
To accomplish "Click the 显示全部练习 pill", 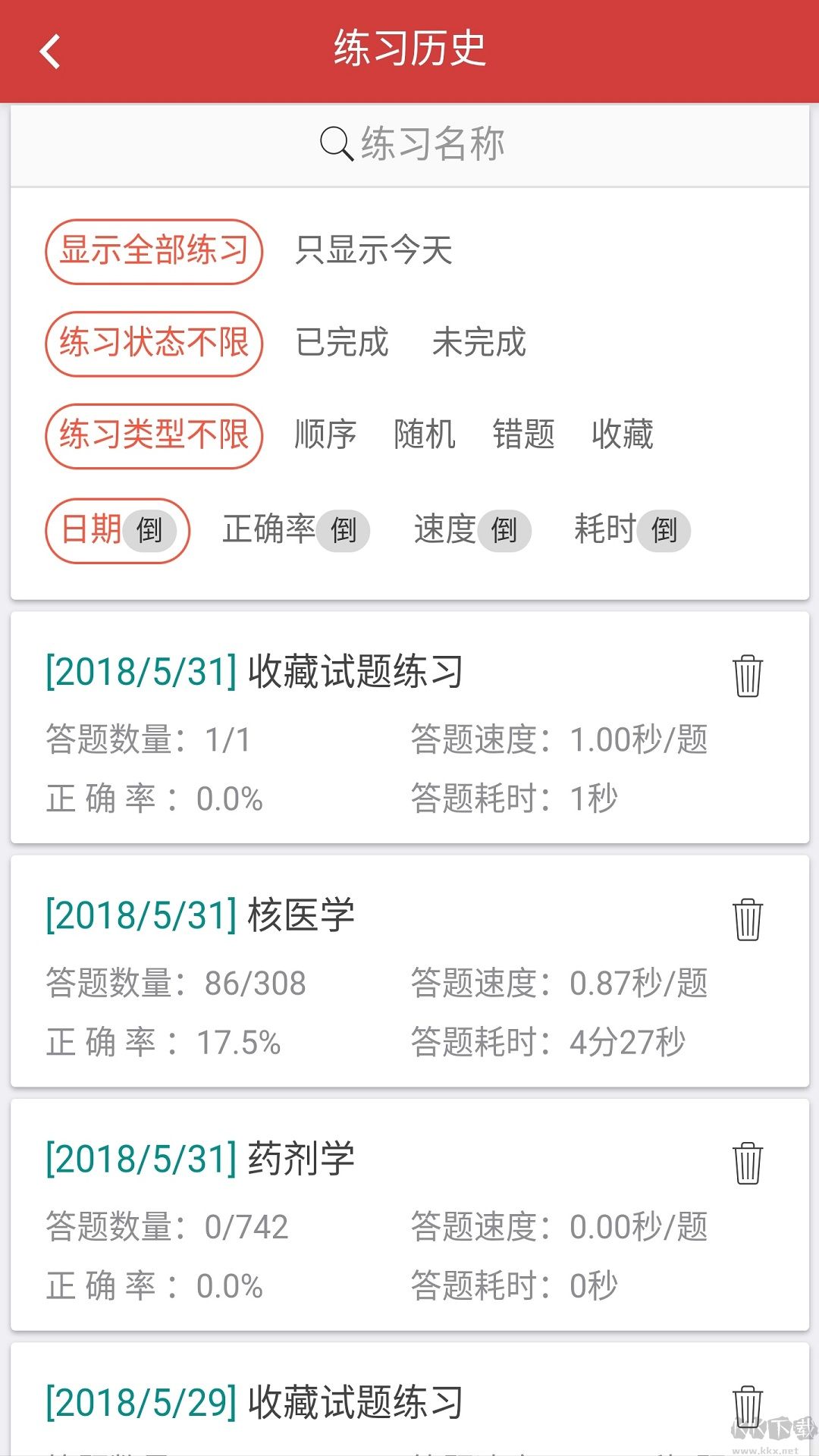I will point(154,253).
